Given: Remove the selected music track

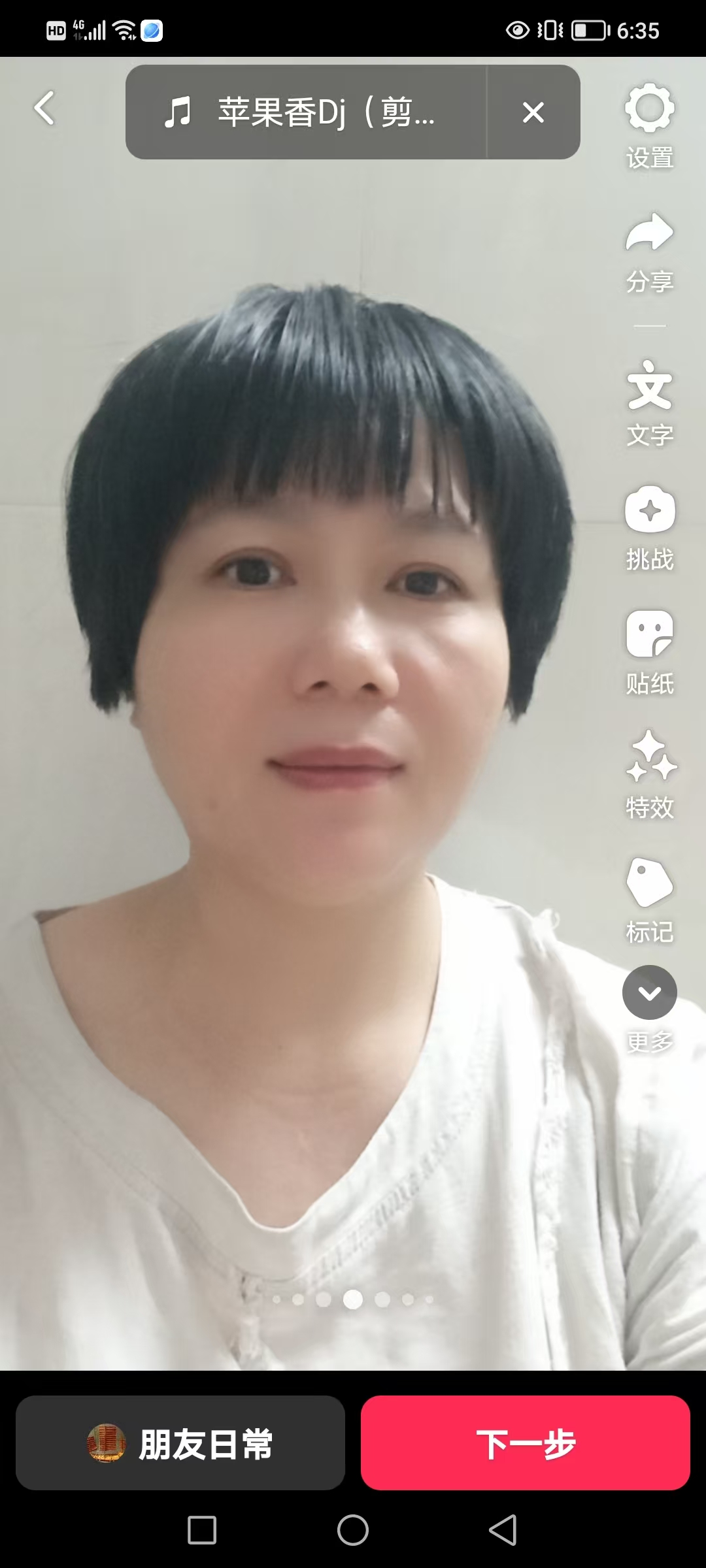Looking at the screenshot, I should point(533,112).
